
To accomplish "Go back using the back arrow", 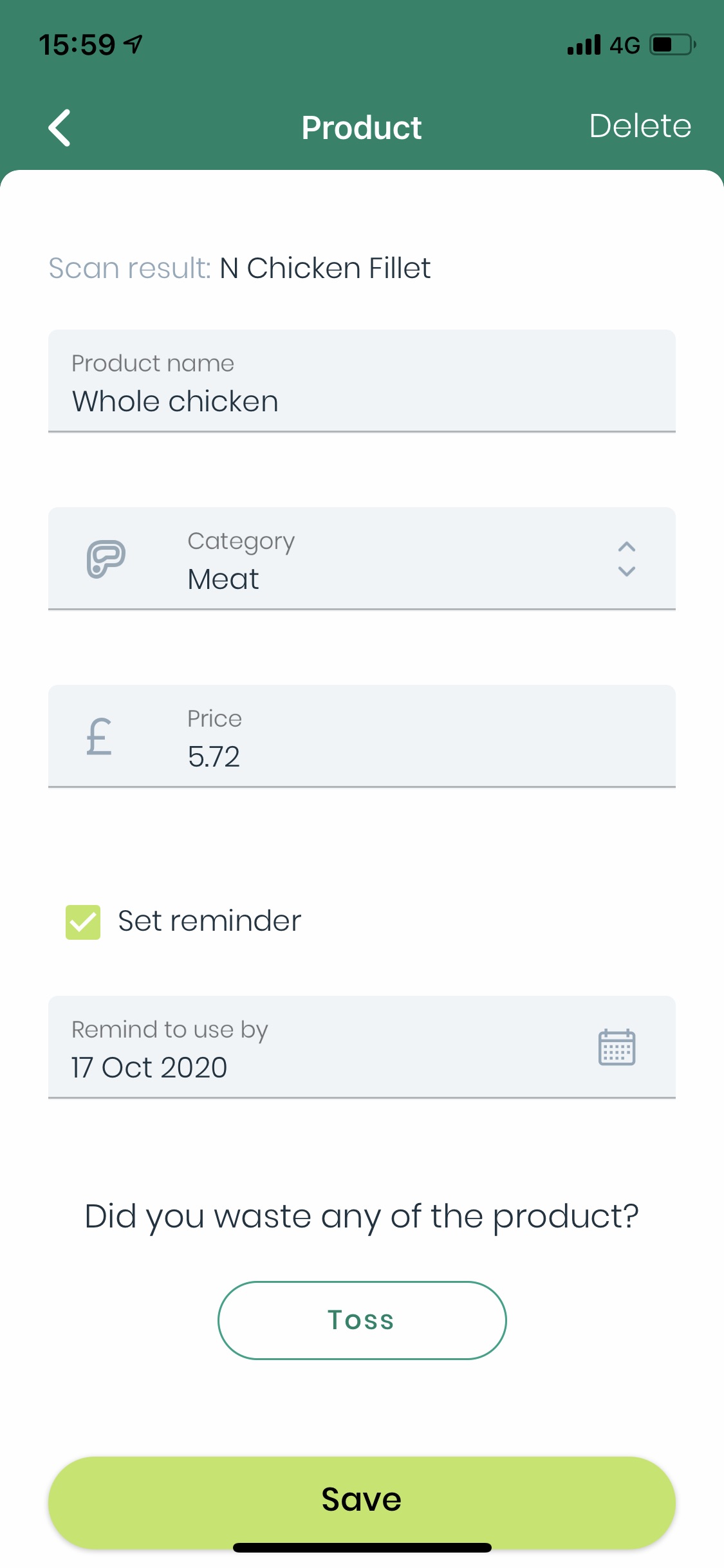I will coord(59,127).
